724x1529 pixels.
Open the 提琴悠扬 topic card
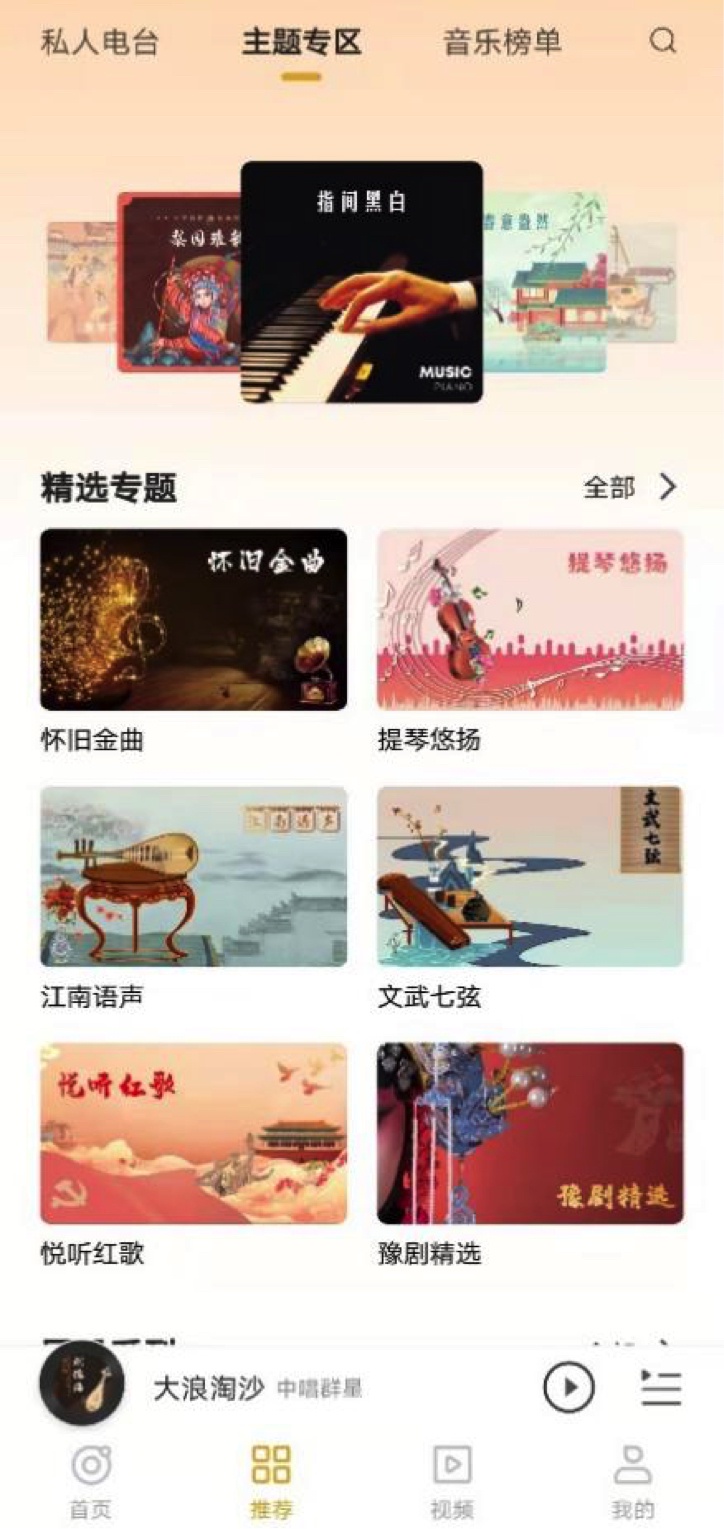point(530,620)
